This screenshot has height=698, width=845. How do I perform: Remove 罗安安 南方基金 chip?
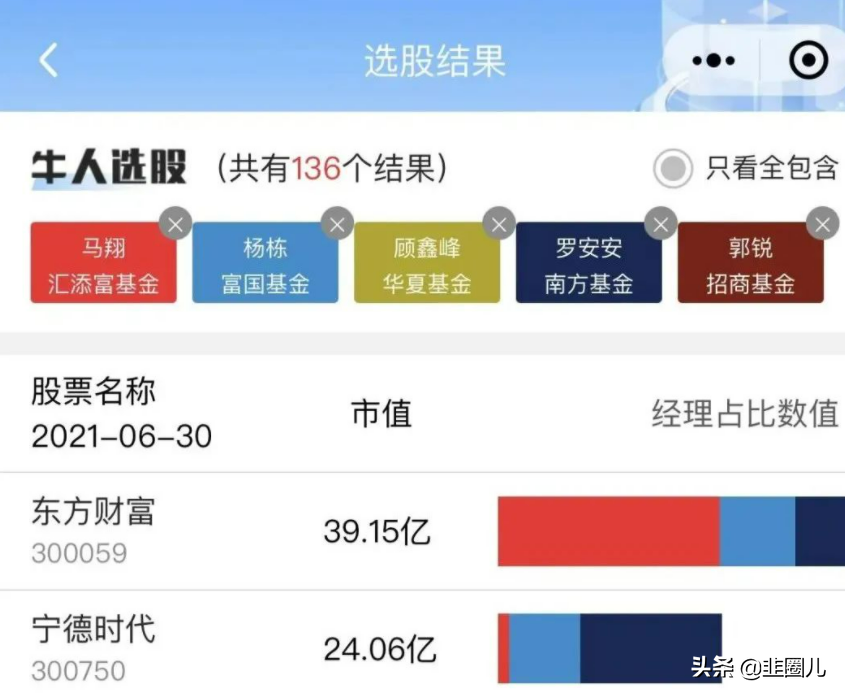coord(661,223)
